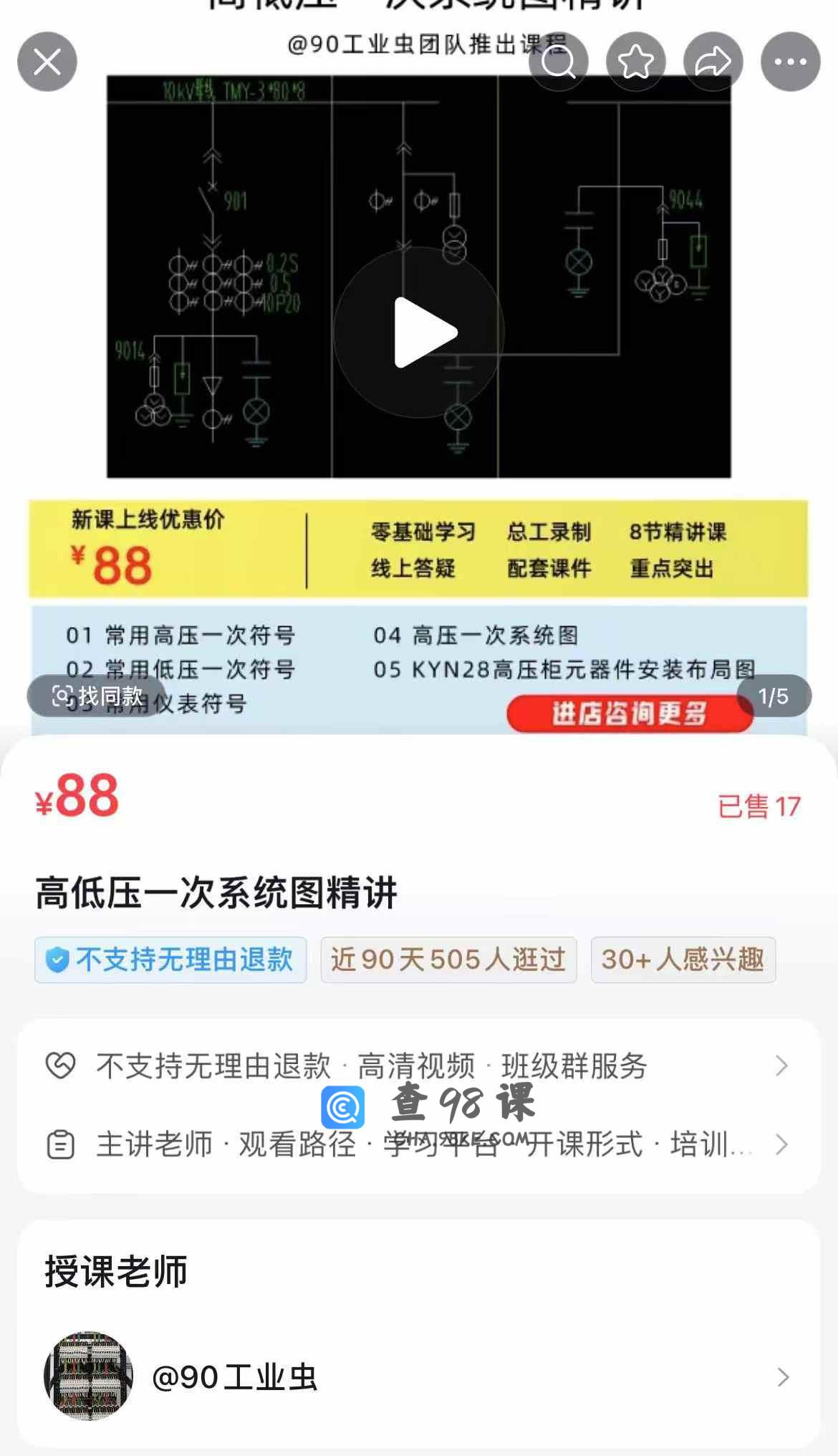
Task: Open the 不支持无理由退款 service guarantees row
Action: coord(418,1066)
